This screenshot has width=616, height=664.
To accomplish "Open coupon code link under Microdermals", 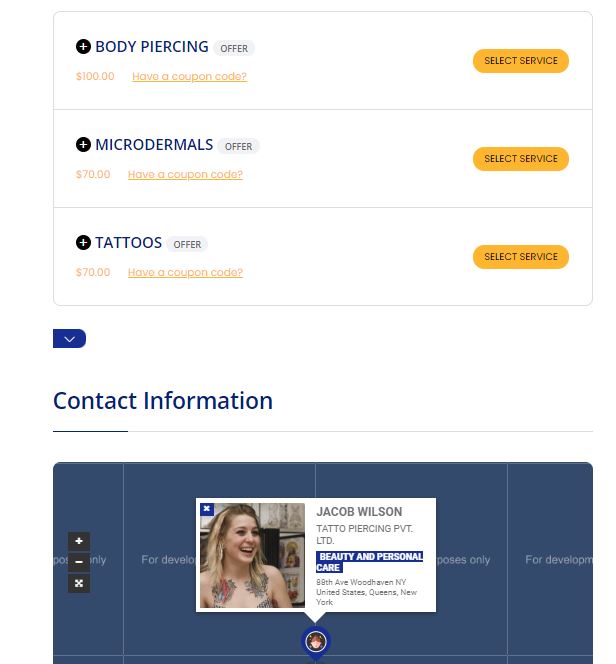I will pyautogui.click(x=185, y=175).
